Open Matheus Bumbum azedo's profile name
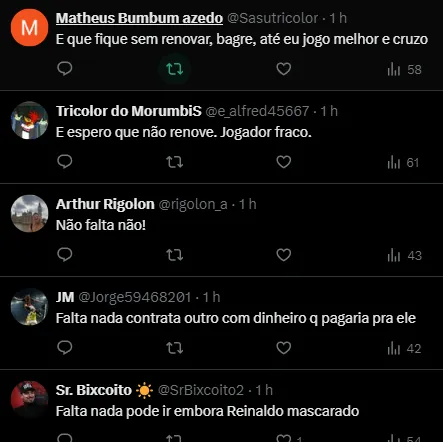Image resolution: width=443 pixels, height=442 pixels. [139, 18]
